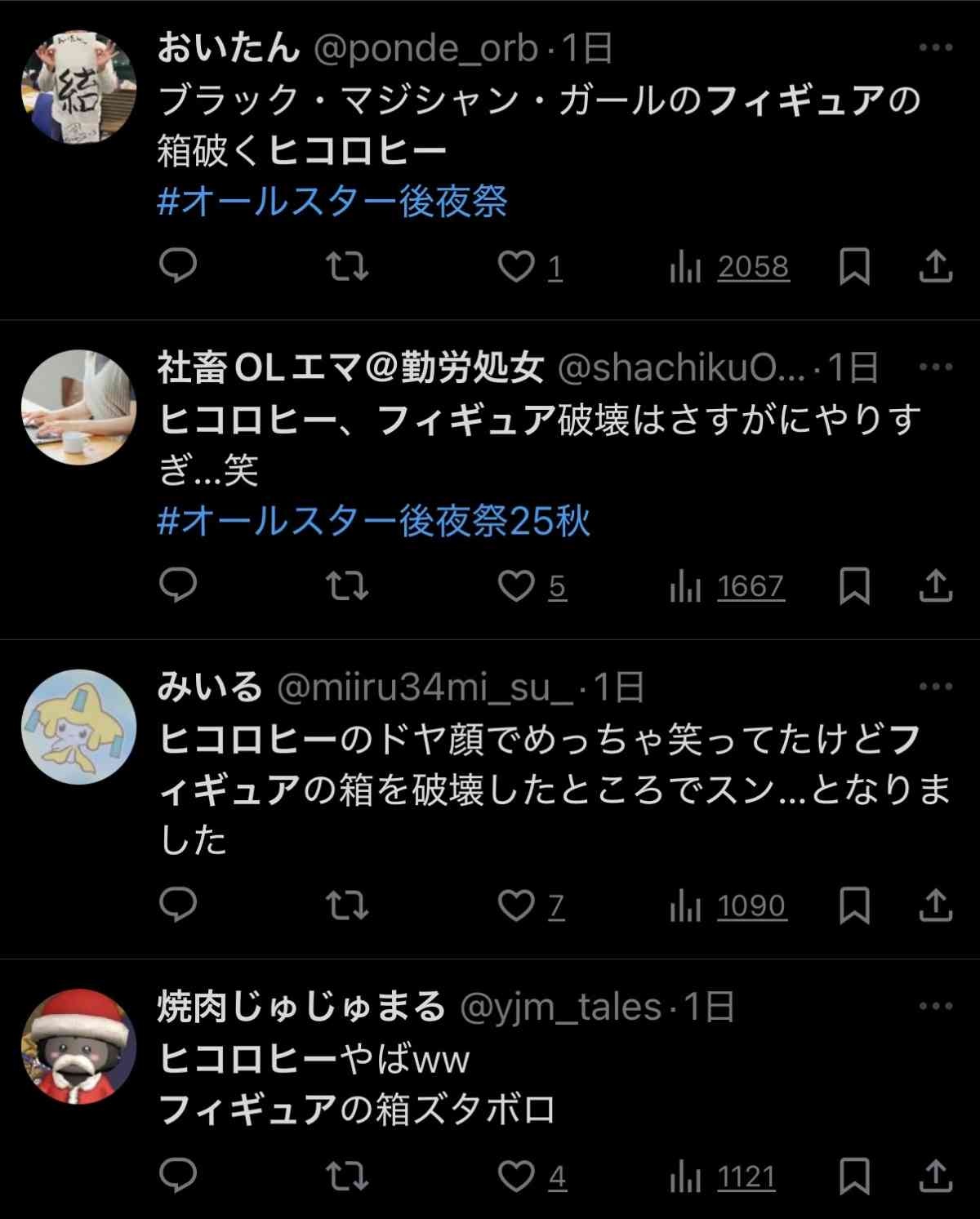Image resolution: width=980 pixels, height=1219 pixels.
Task: Open the hashtag #オールスター後夜祭 link
Action: 332,202
